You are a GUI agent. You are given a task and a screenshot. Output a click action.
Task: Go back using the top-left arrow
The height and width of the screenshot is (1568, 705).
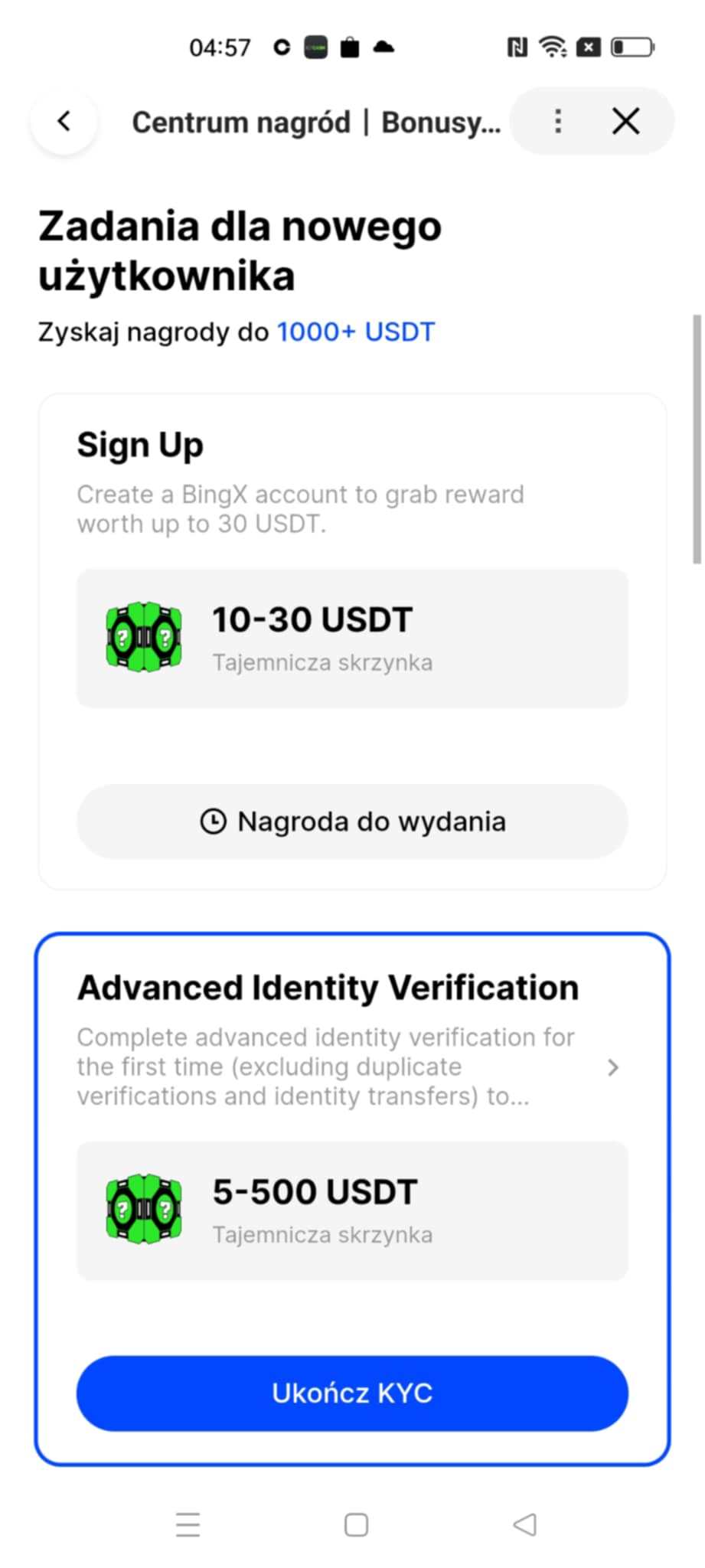[64, 121]
